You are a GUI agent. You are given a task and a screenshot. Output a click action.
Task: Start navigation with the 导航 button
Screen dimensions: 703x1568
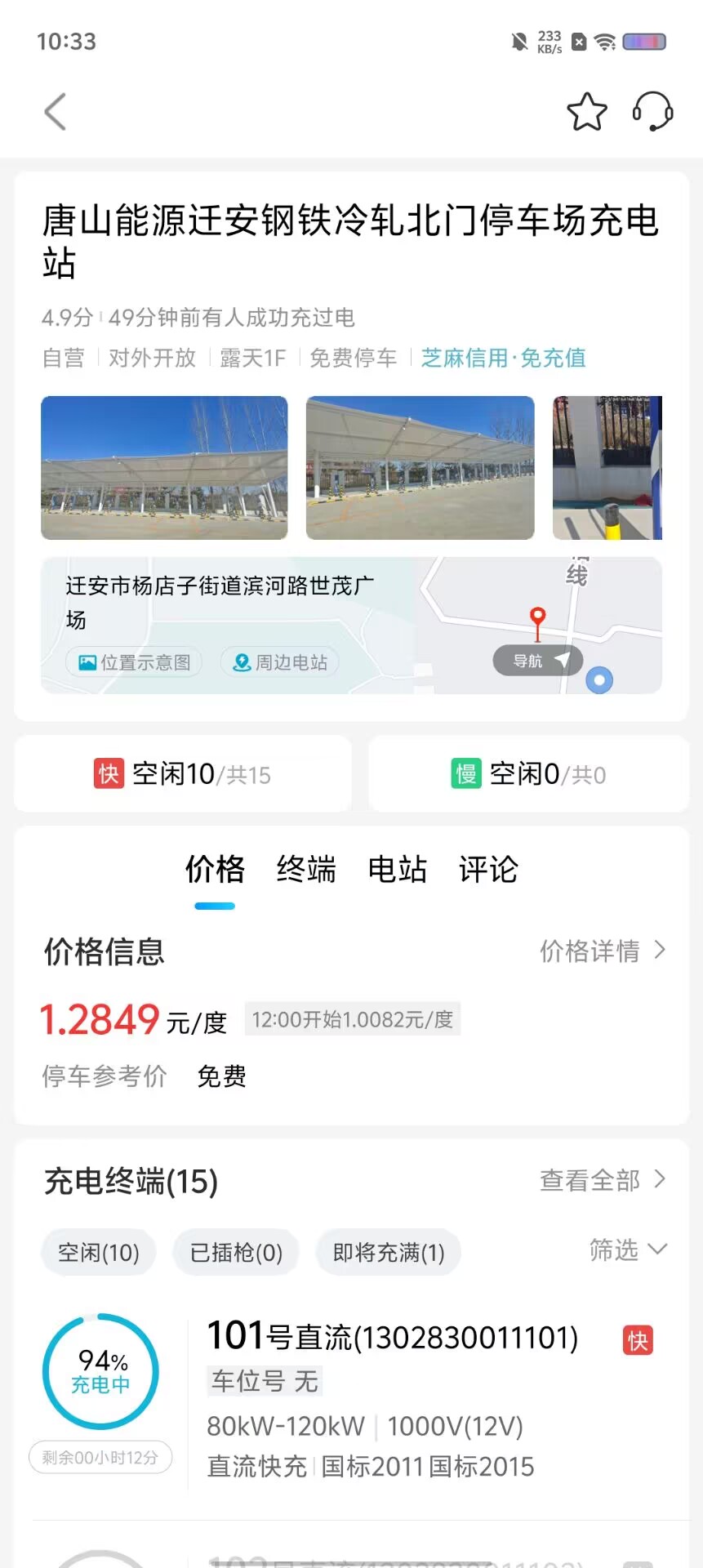pyautogui.click(x=537, y=661)
